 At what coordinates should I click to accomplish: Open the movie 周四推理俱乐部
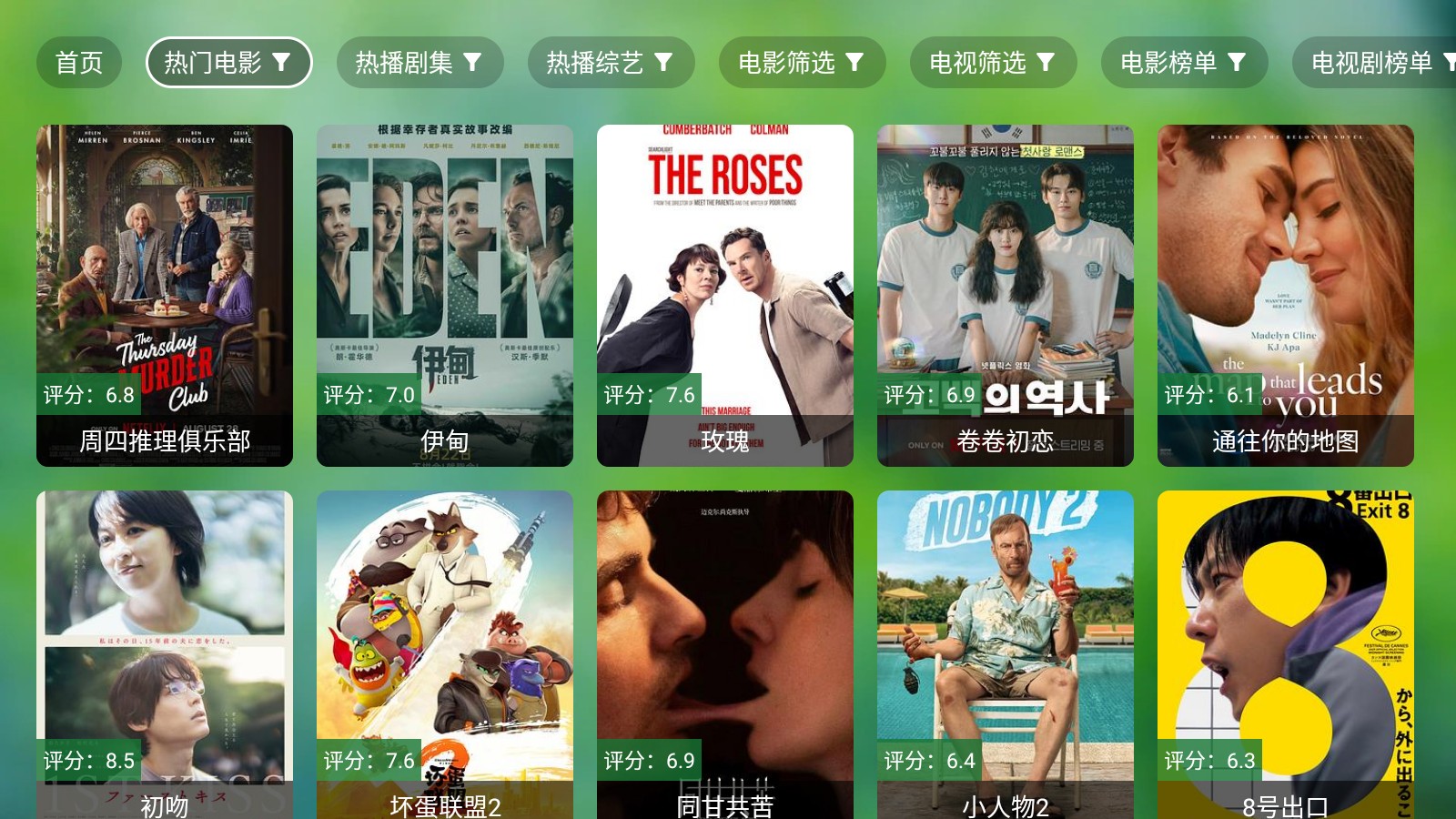[x=165, y=295]
